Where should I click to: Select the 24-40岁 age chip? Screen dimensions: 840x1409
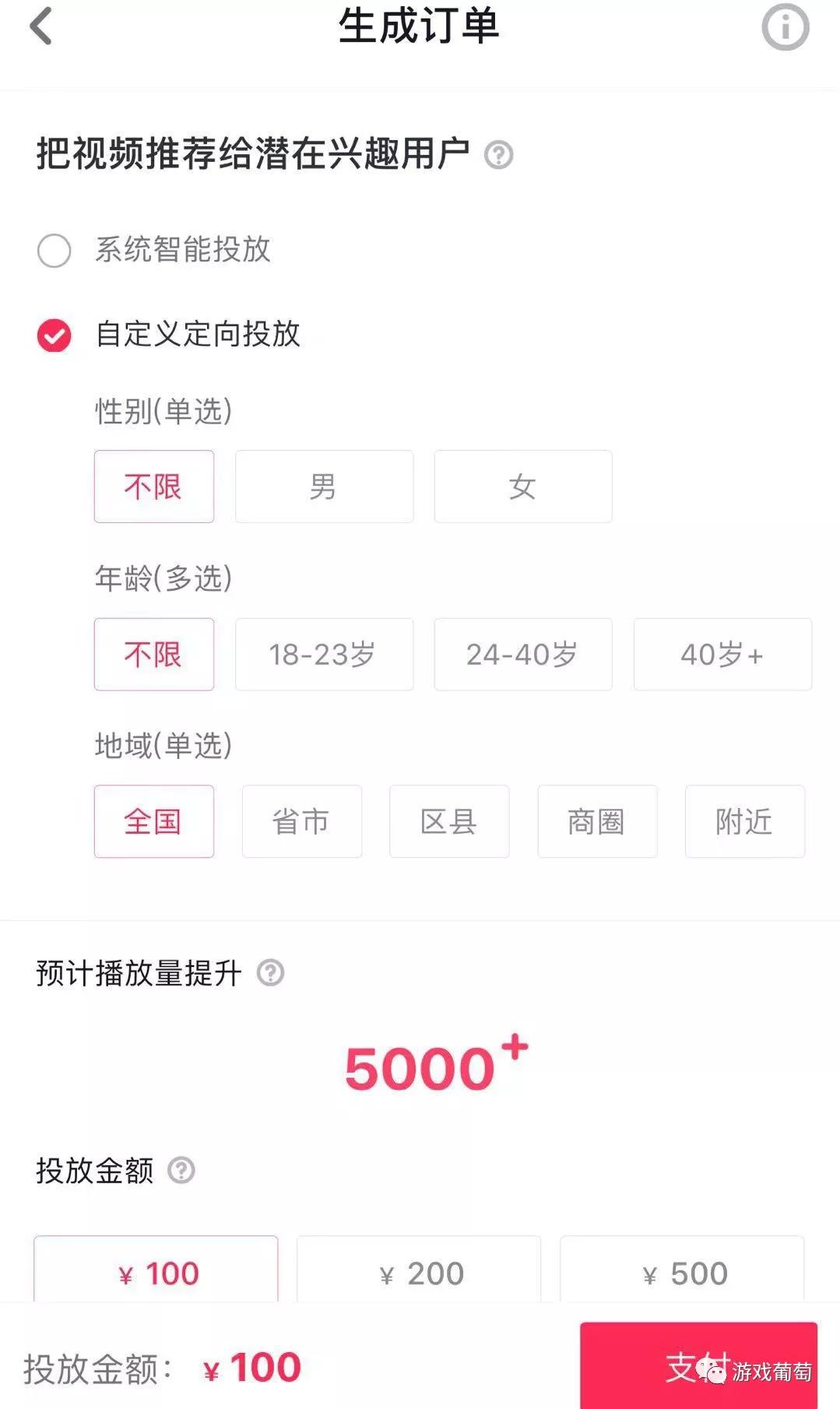pyautogui.click(x=522, y=655)
